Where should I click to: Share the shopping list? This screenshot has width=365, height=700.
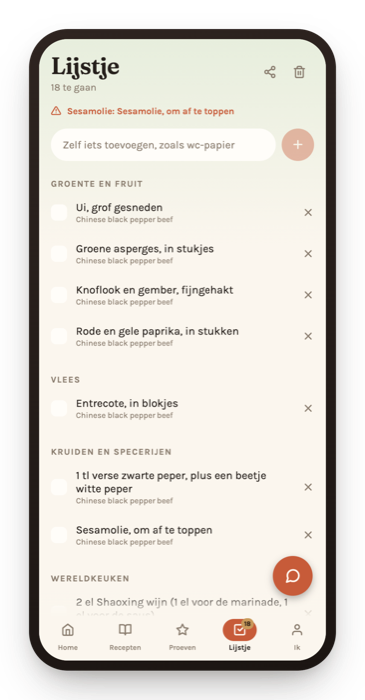[270, 72]
